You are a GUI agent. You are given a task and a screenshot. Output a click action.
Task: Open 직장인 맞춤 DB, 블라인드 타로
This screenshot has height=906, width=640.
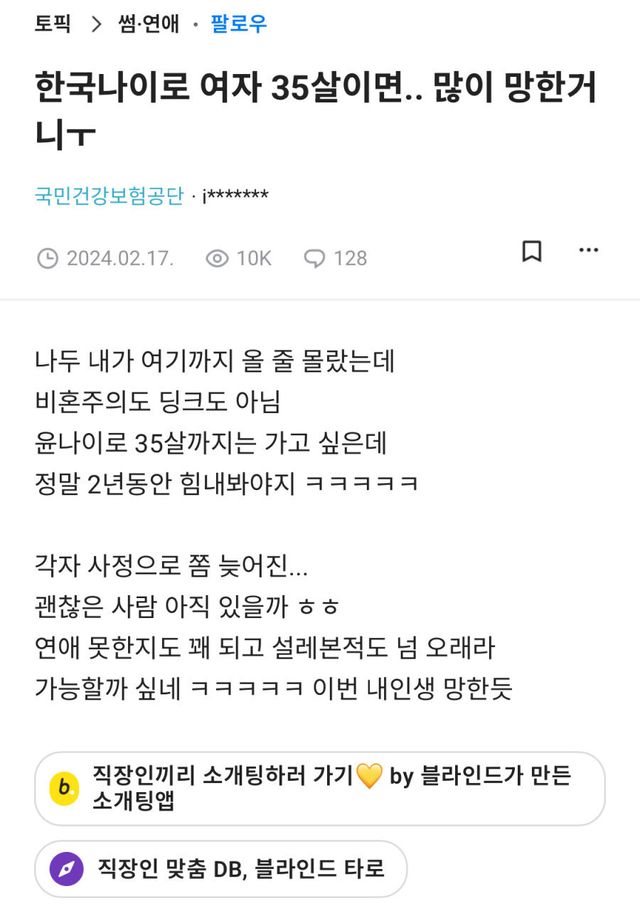pos(220,868)
